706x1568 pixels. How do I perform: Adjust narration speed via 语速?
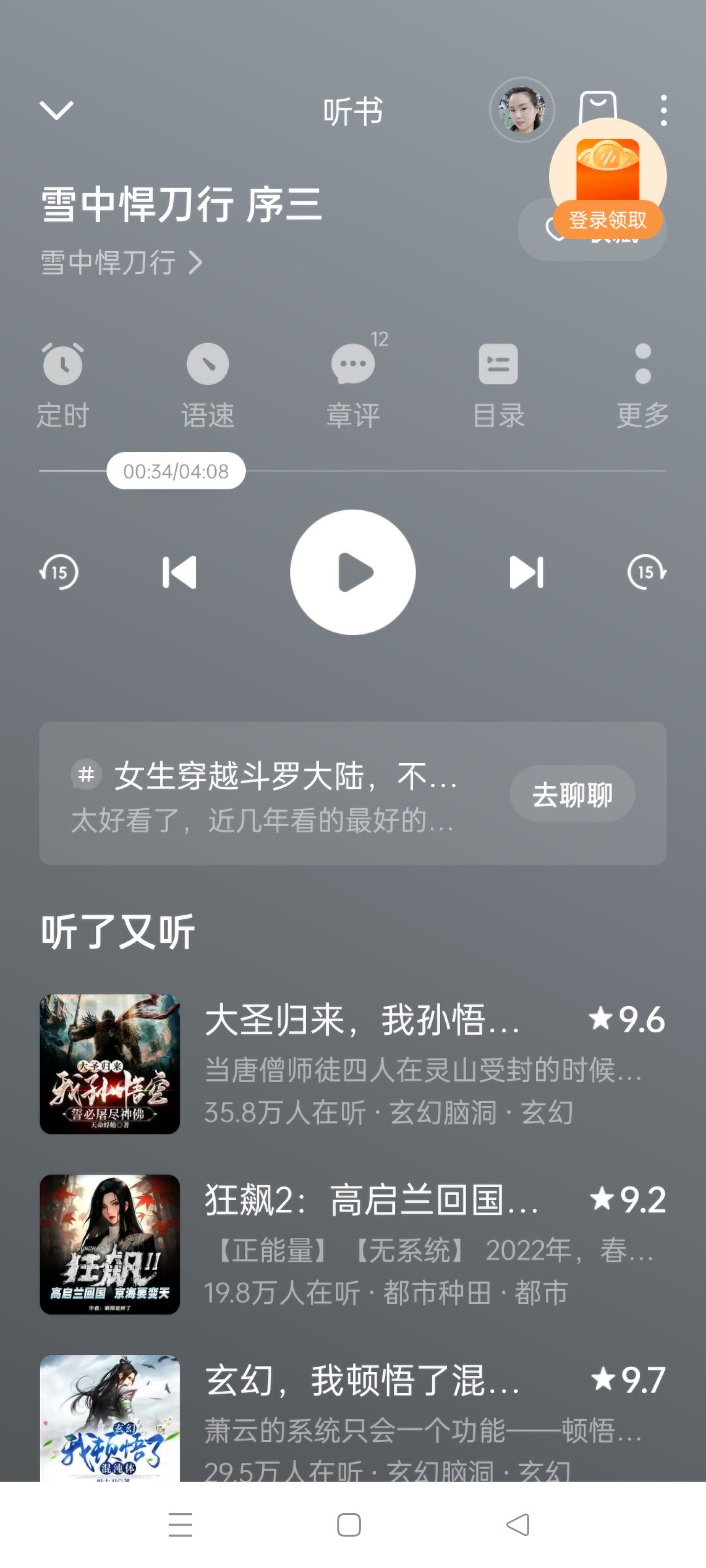click(208, 385)
